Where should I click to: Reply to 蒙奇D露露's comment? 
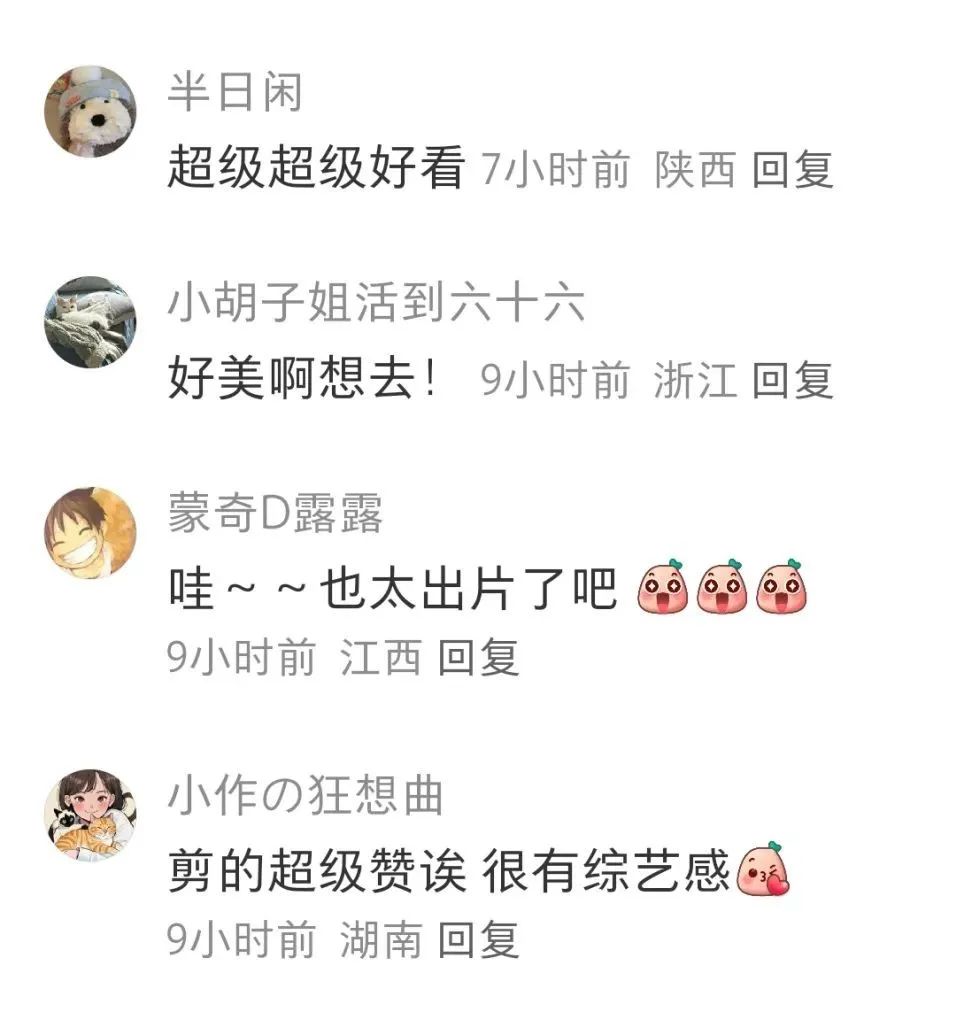(x=478, y=658)
